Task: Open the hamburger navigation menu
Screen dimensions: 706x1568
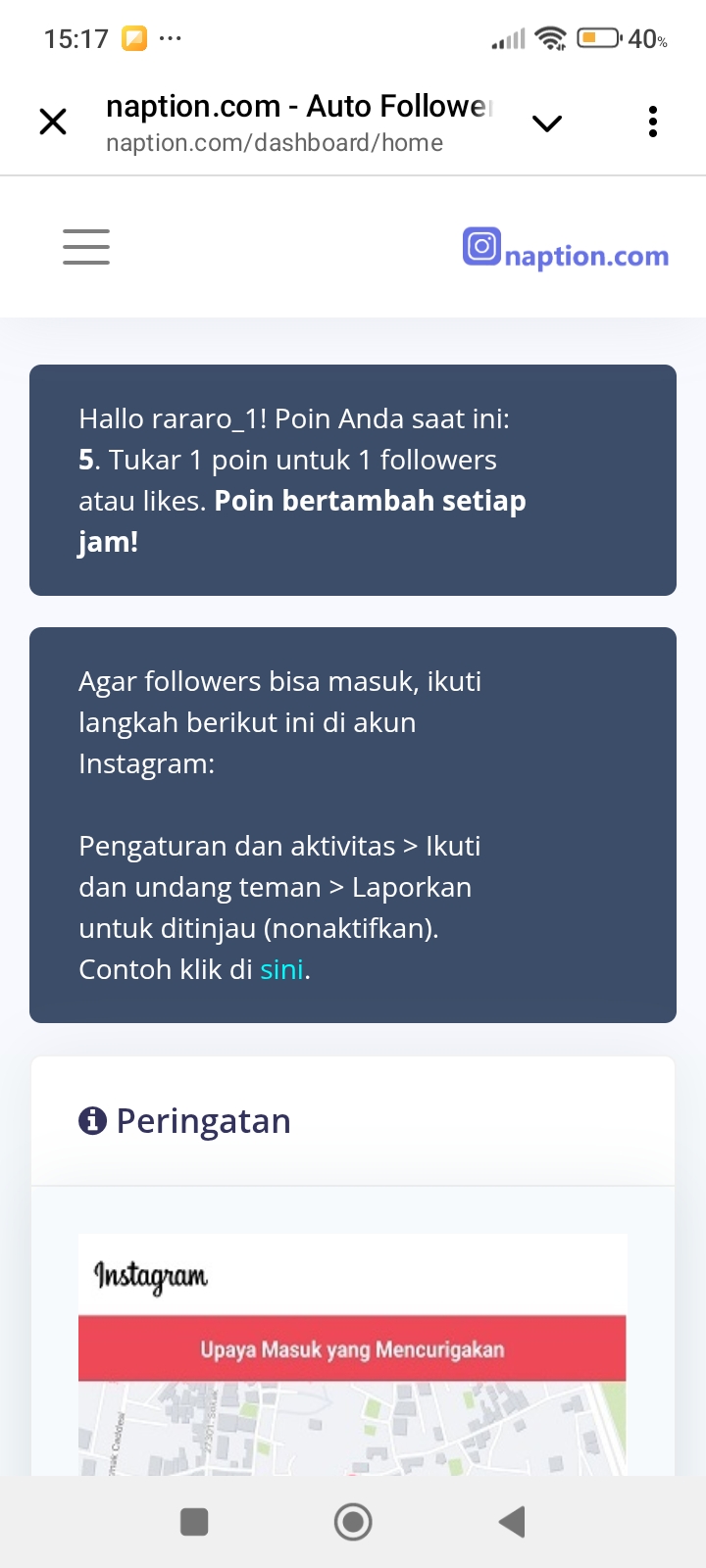Action: pyautogui.click(x=86, y=247)
